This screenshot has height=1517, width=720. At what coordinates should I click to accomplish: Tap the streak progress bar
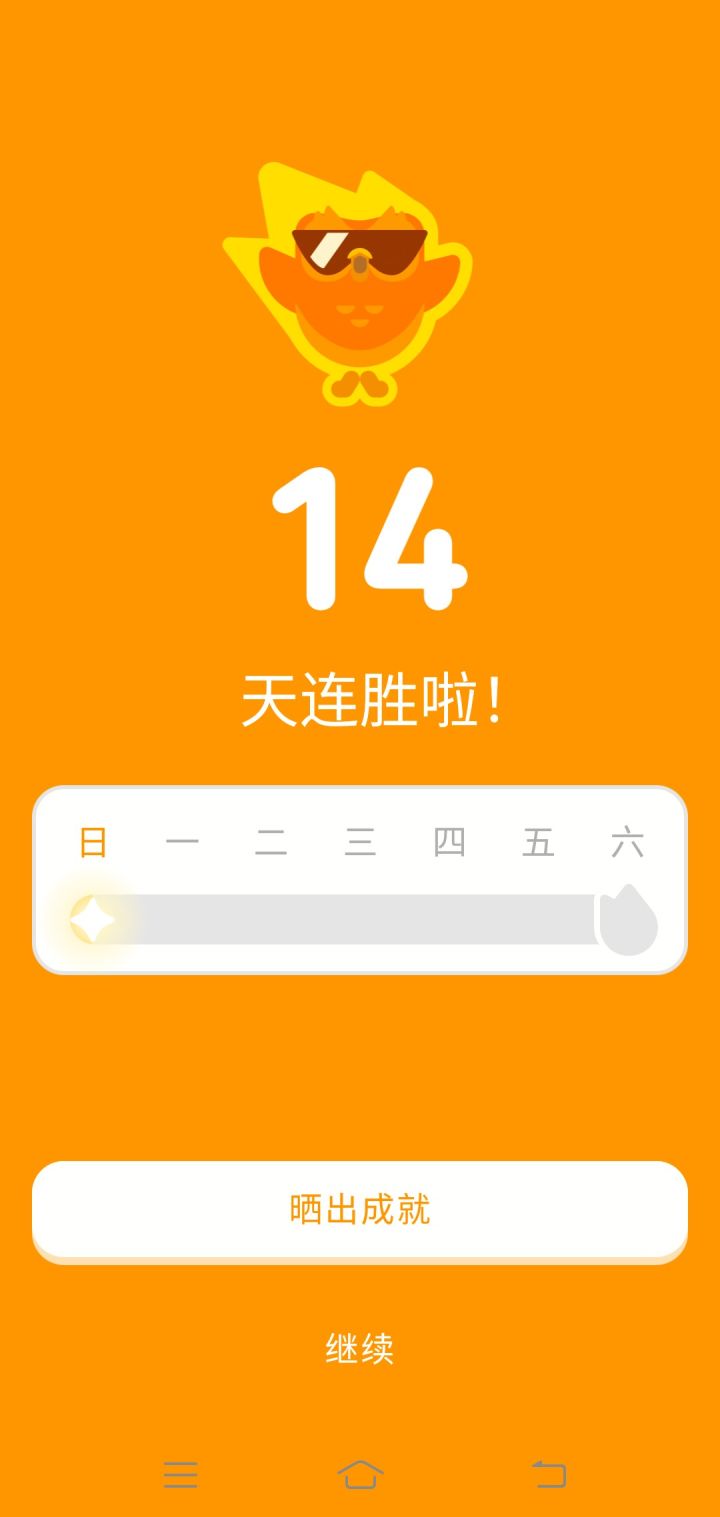[360, 917]
